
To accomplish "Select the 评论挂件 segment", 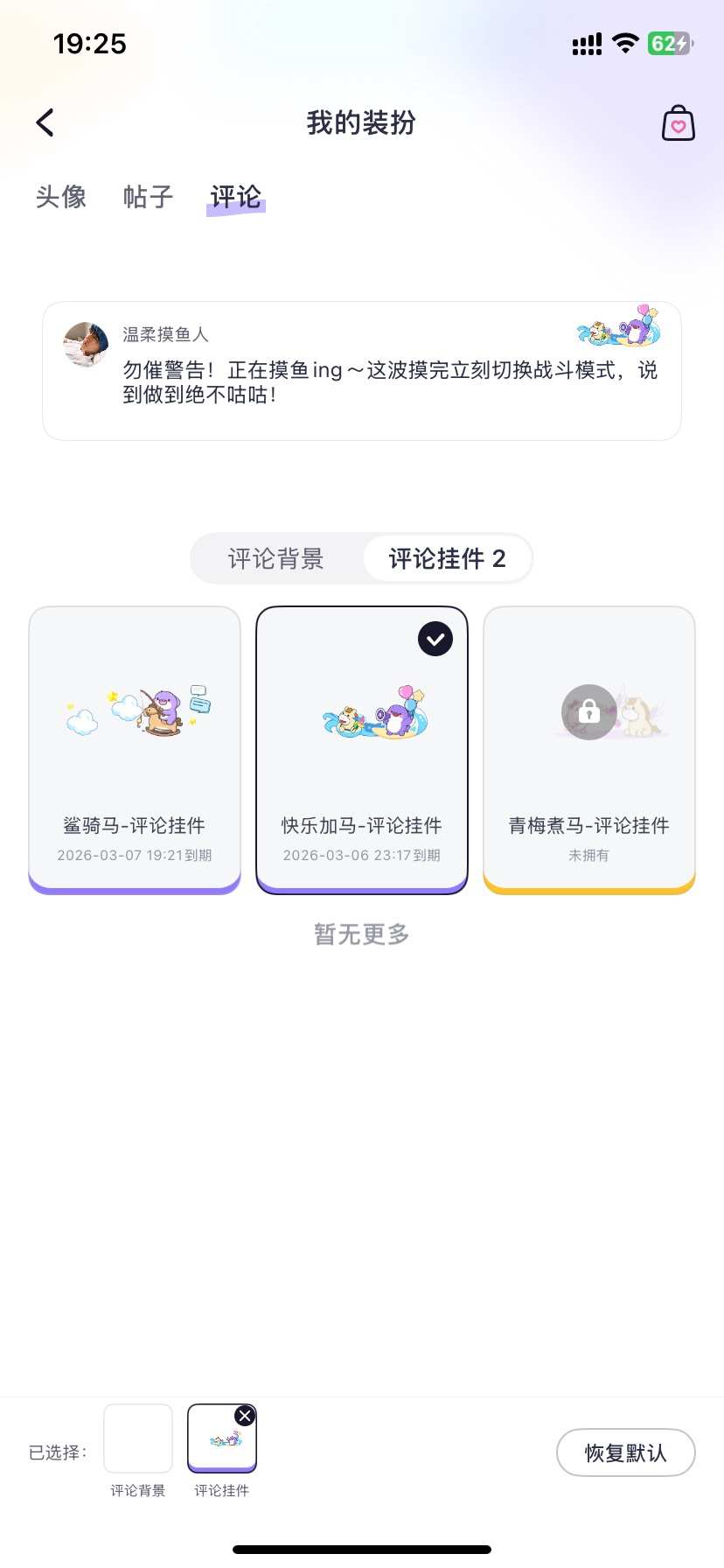I will coord(447,558).
